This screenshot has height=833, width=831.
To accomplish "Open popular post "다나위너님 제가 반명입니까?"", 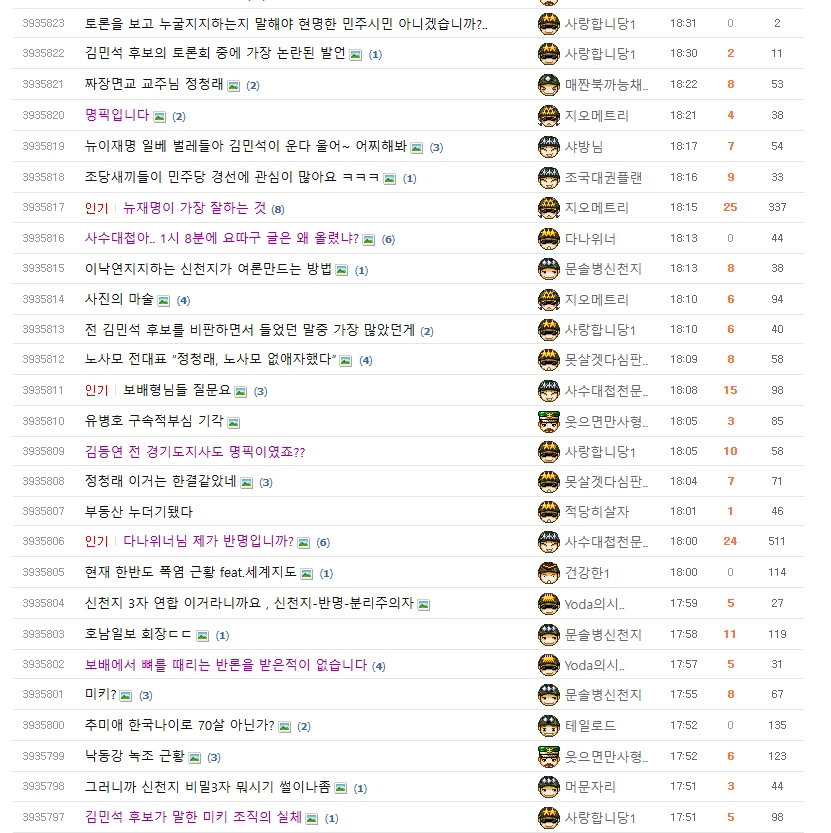I will tap(208, 541).
